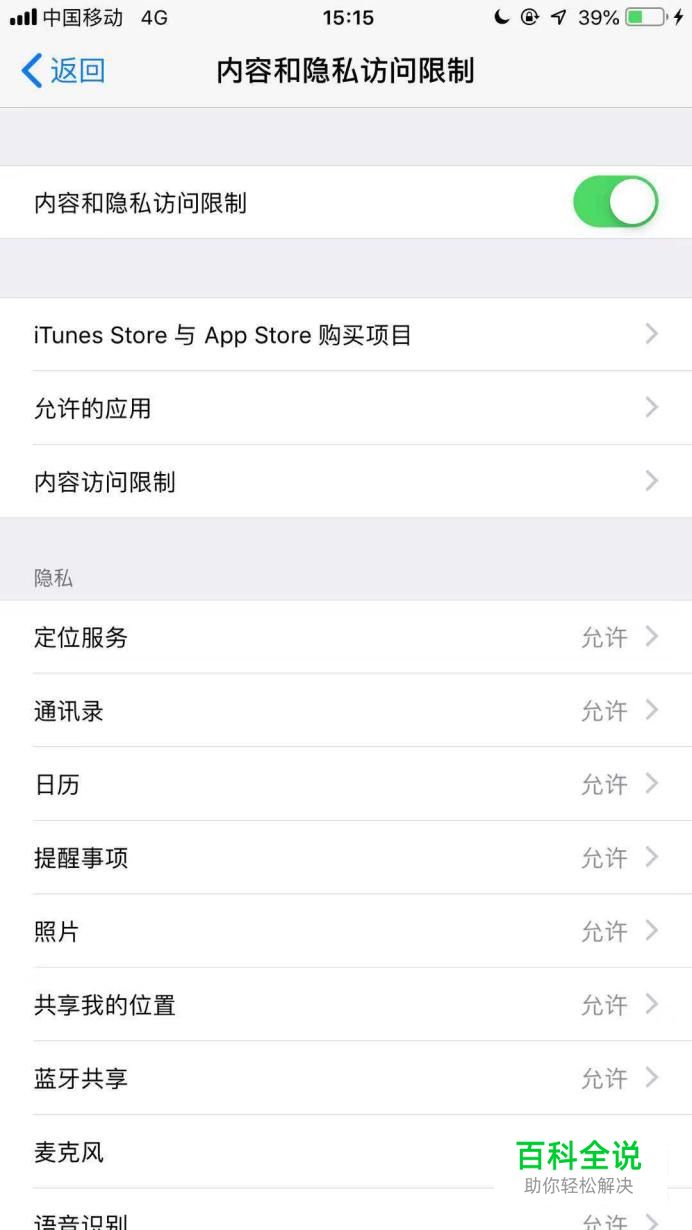Open the 麦克风 row
The image size is (692, 1230).
346,1152
